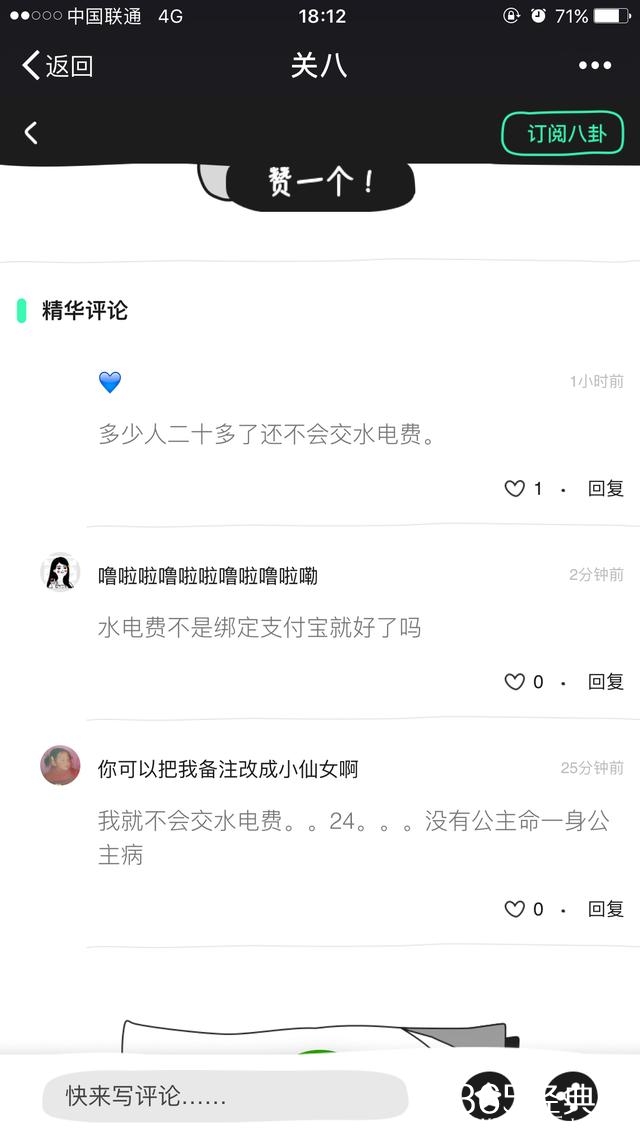This screenshot has width=640, height=1138.
Task: Like 你可以把我备注改成小仙女啊's comment
Action: coord(515,909)
